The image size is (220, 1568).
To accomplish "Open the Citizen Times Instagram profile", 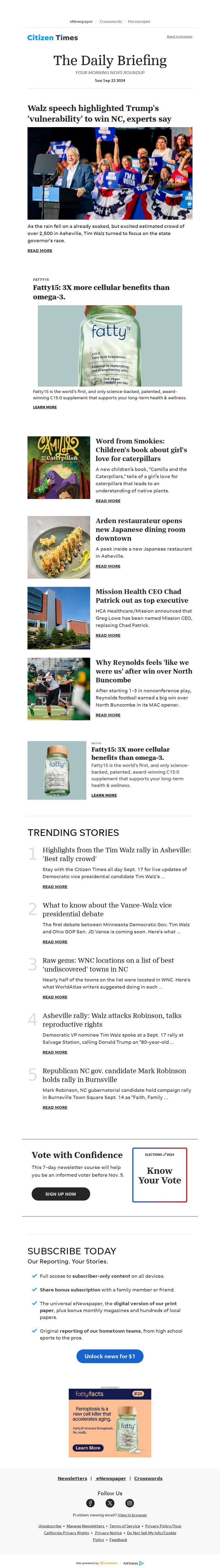I will click(129, 1503).
